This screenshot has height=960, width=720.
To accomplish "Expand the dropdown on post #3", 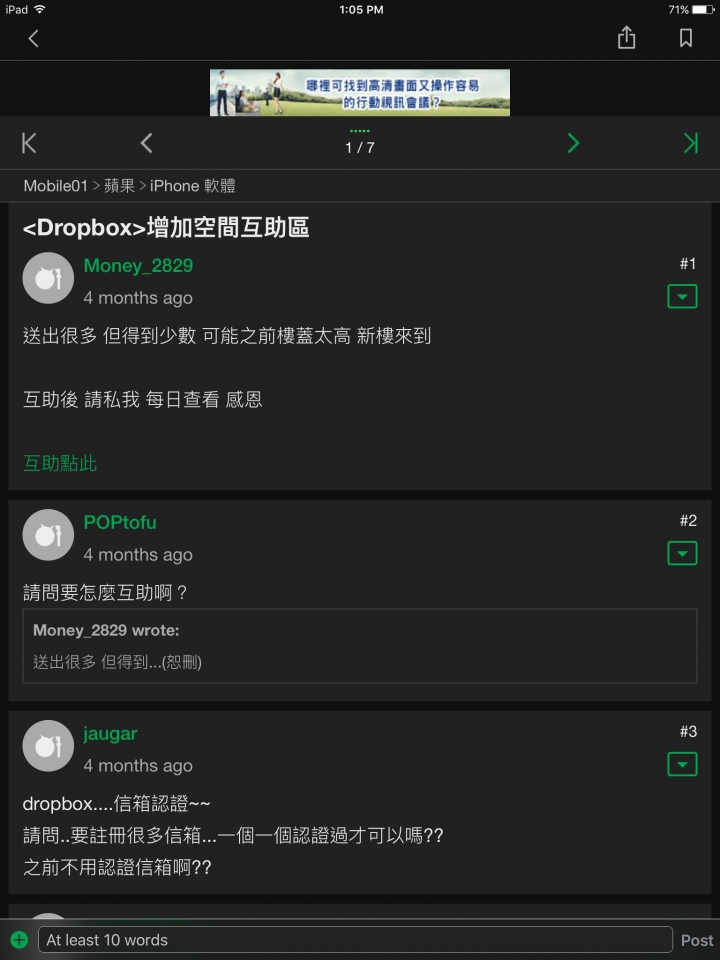I will tap(682, 764).
